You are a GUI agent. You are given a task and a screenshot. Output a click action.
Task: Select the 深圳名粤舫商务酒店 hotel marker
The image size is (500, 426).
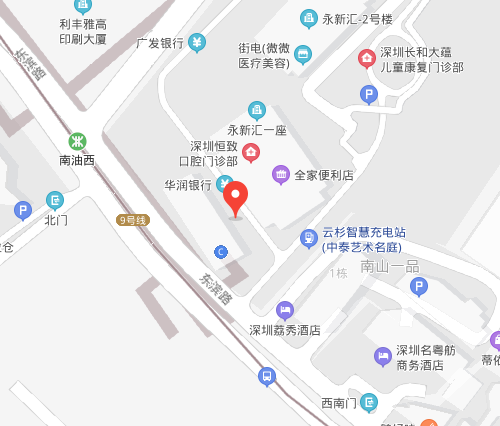coord(383,356)
